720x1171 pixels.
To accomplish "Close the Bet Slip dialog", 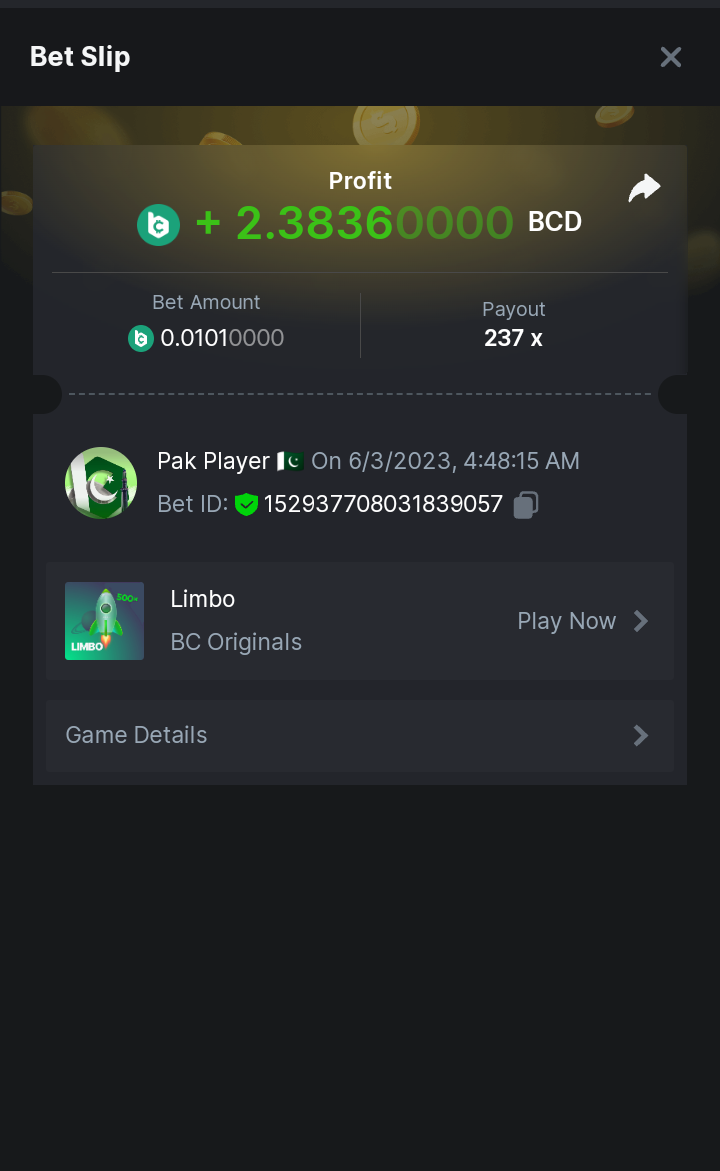I will pyautogui.click(x=670, y=58).
